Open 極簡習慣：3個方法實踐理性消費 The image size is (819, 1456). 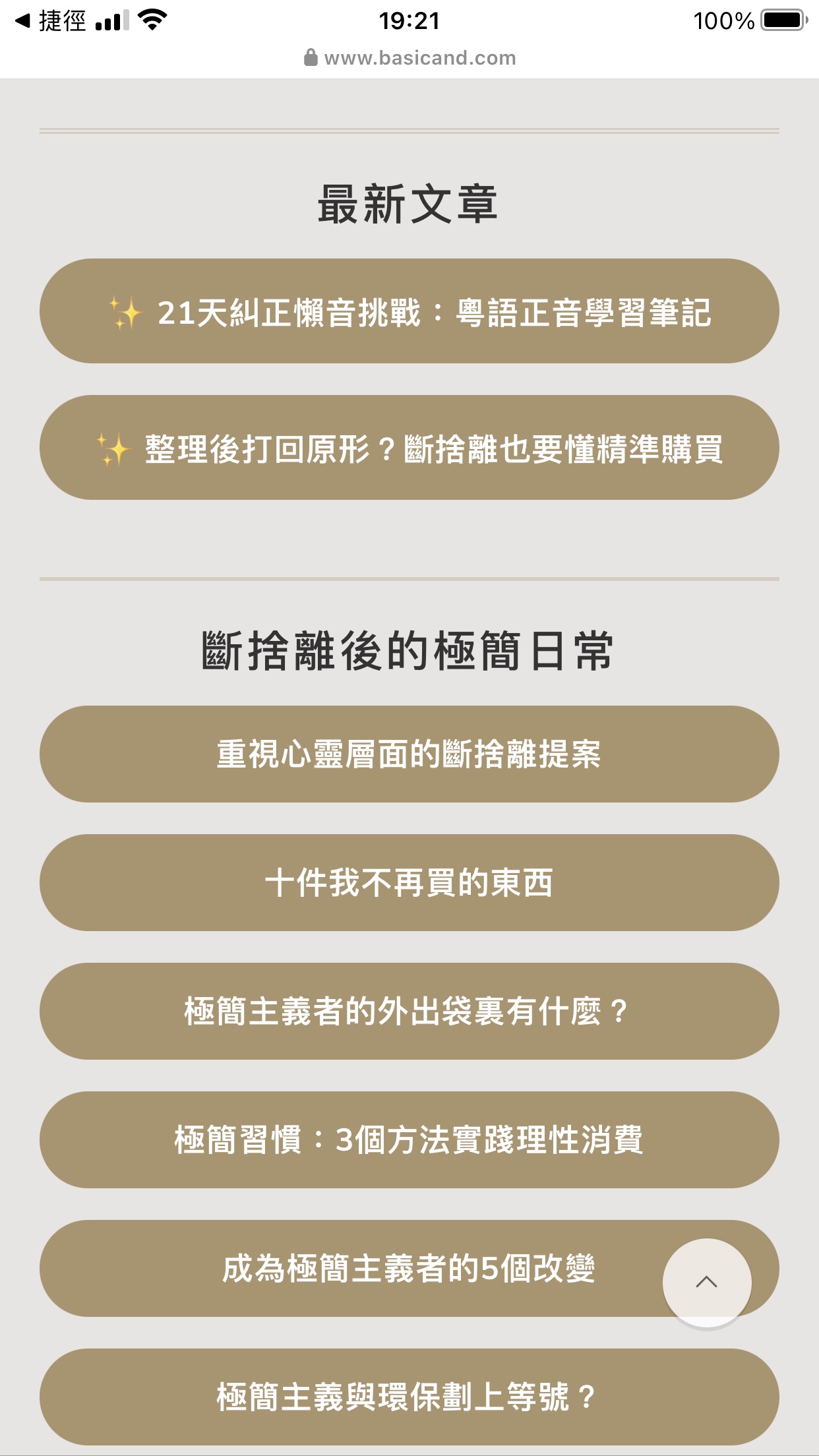tap(409, 1139)
